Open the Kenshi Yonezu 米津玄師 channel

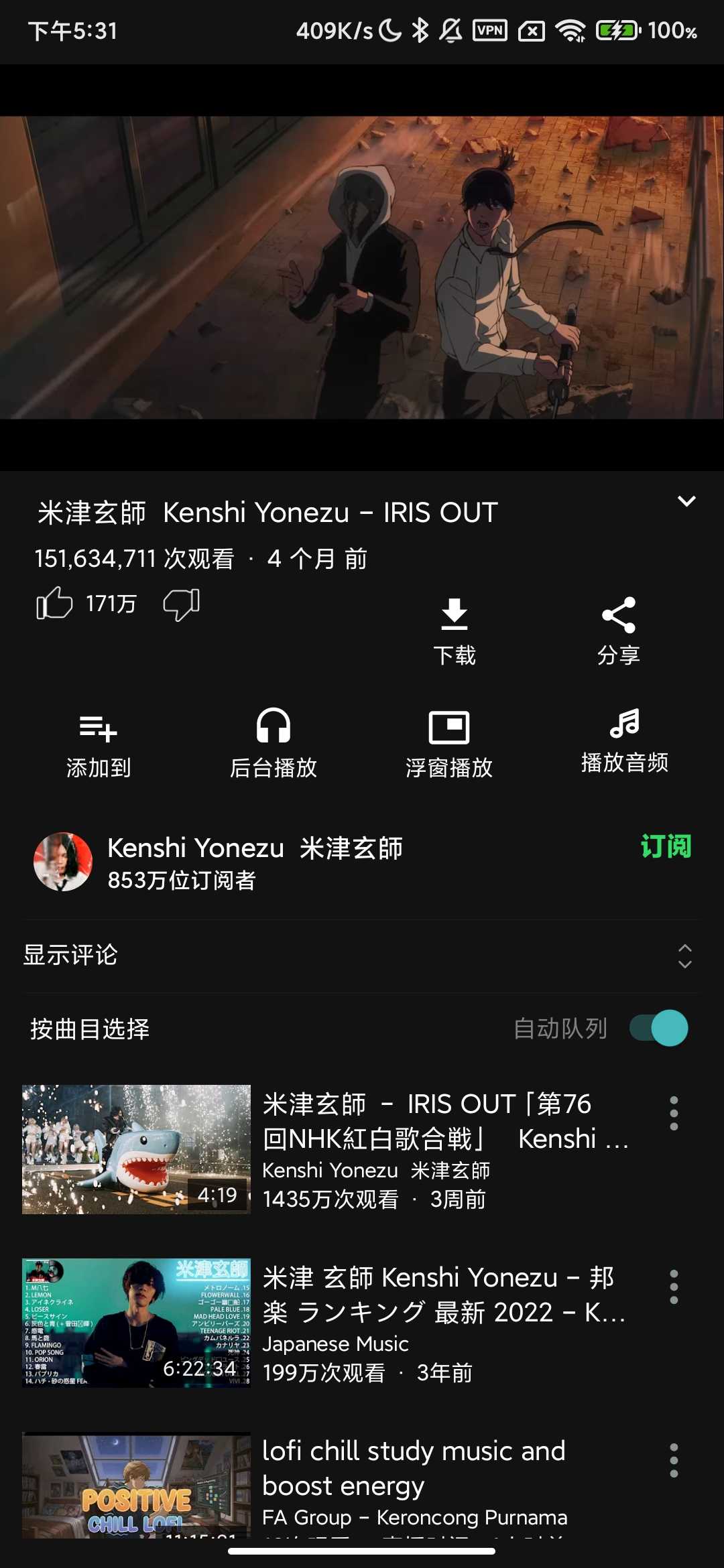(x=255, y=862)
